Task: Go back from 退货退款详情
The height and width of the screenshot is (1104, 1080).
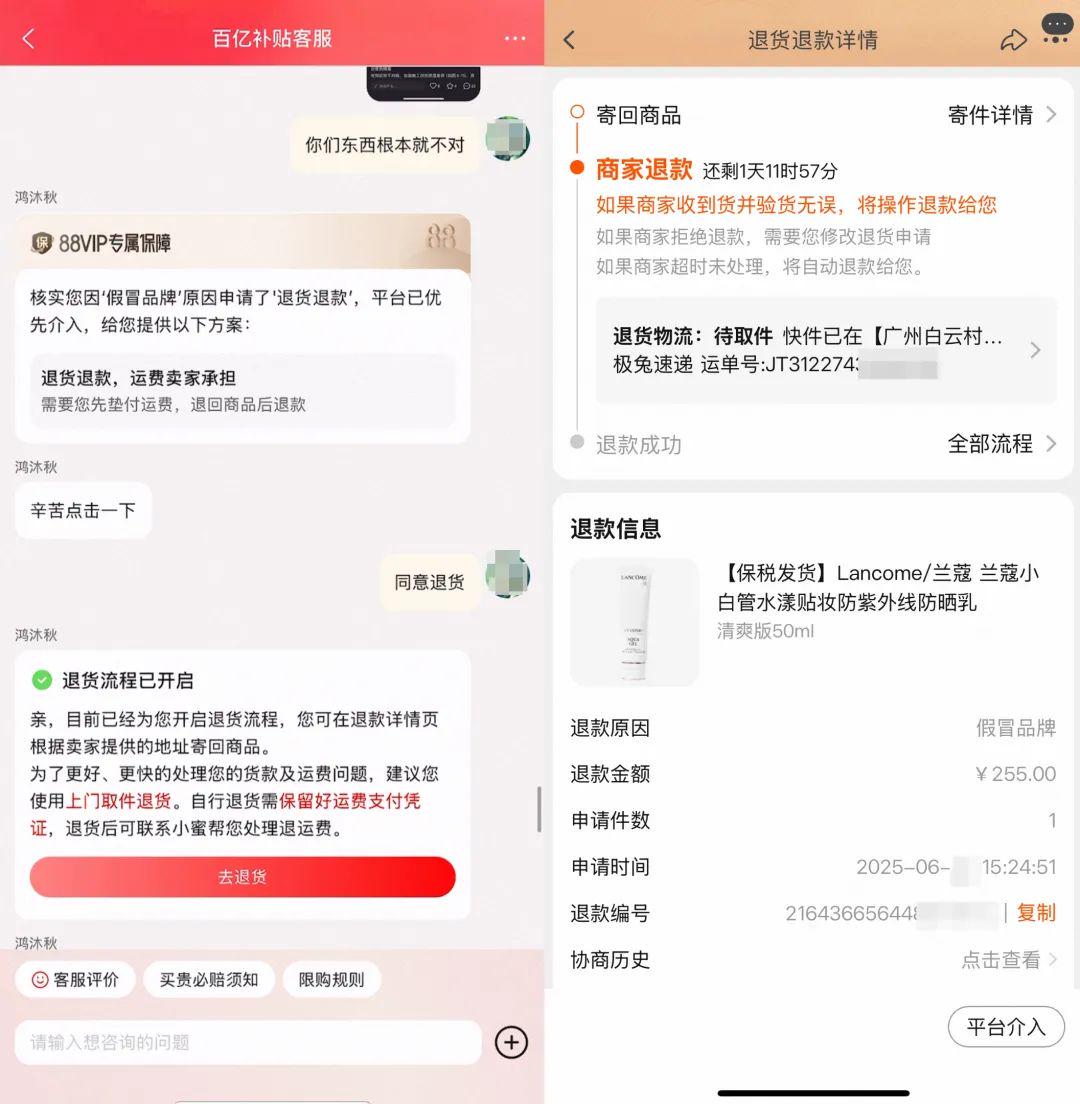Action: tap(569, 40)
